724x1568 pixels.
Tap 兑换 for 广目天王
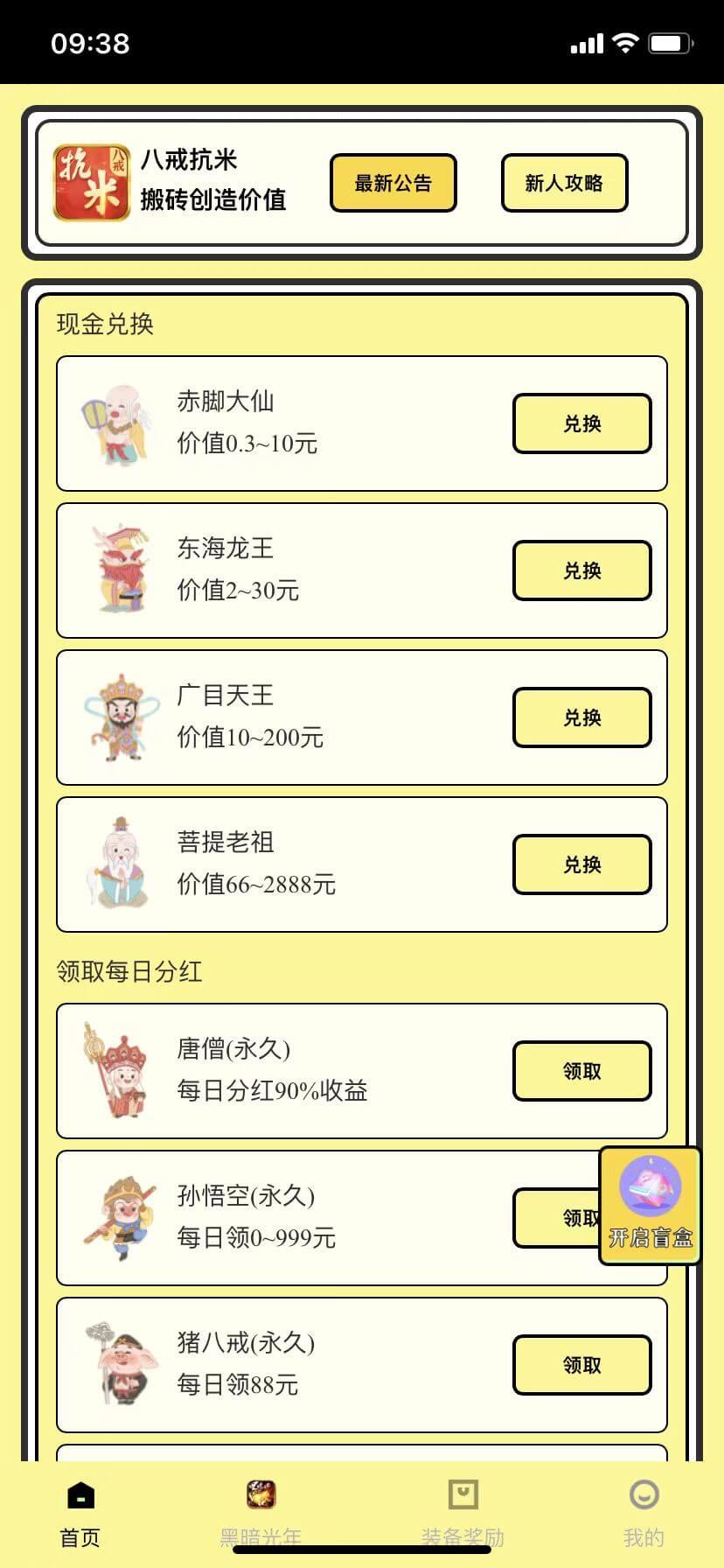[581, 717]
